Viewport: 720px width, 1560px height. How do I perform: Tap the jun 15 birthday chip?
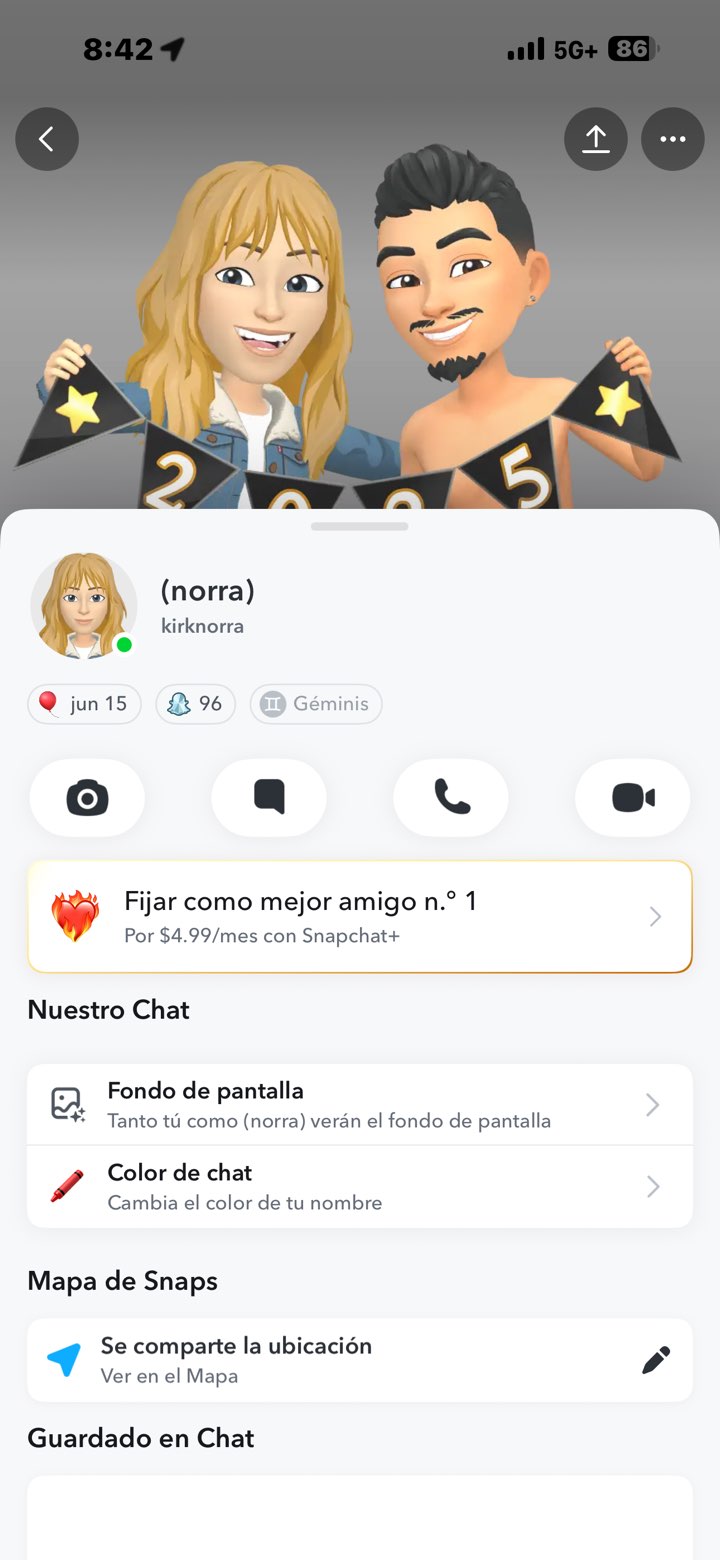pos(85,704)
